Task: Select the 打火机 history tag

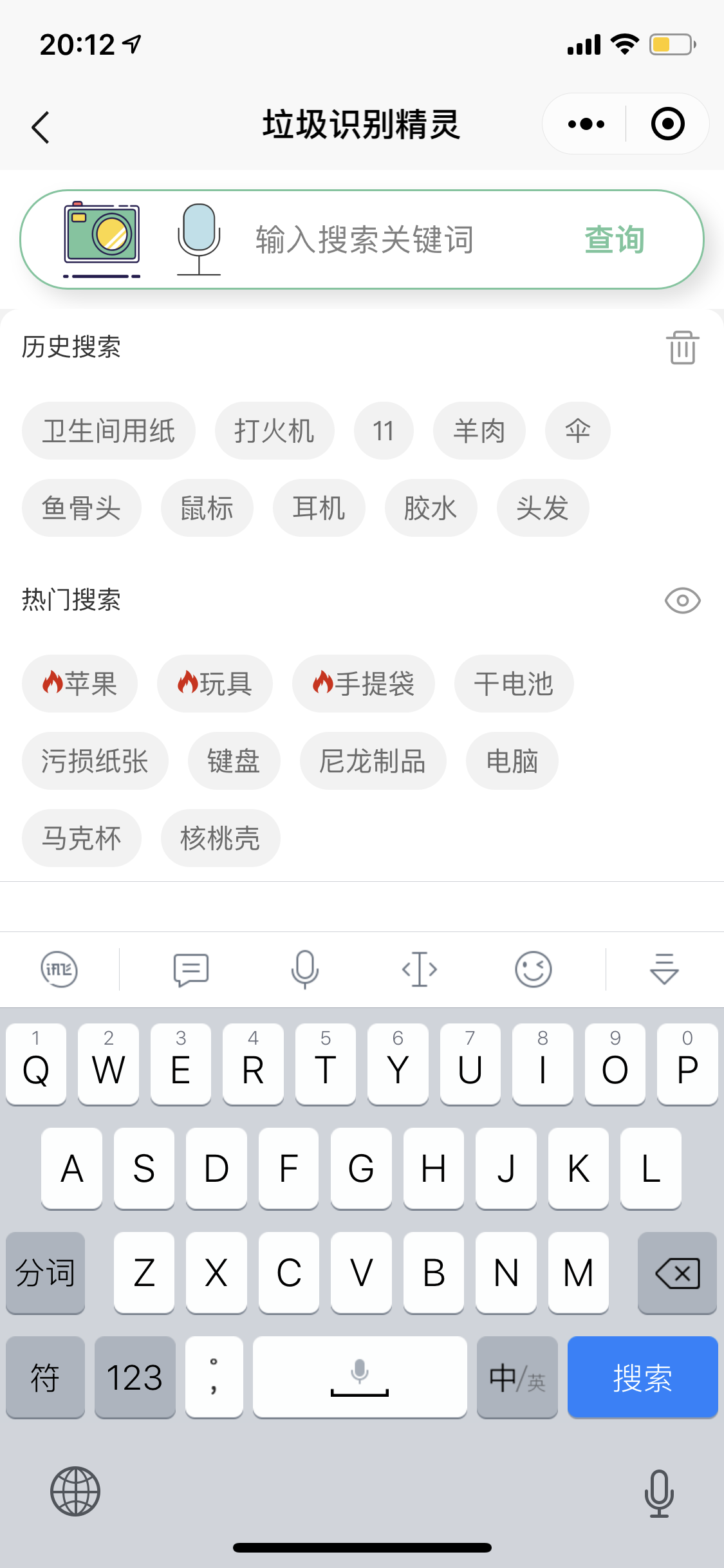Action: point(274,431)
